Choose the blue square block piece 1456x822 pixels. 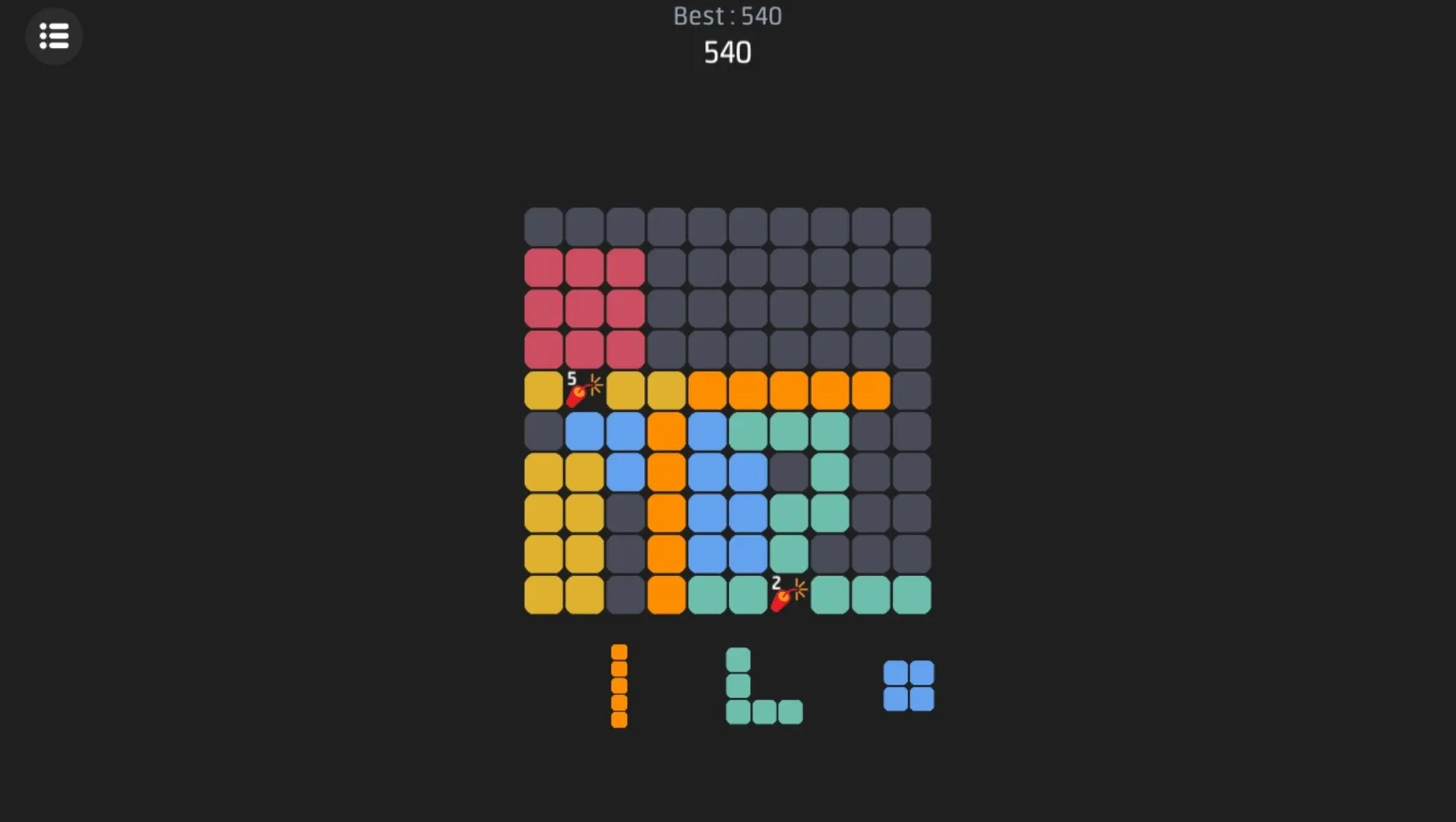coord(908,686)
